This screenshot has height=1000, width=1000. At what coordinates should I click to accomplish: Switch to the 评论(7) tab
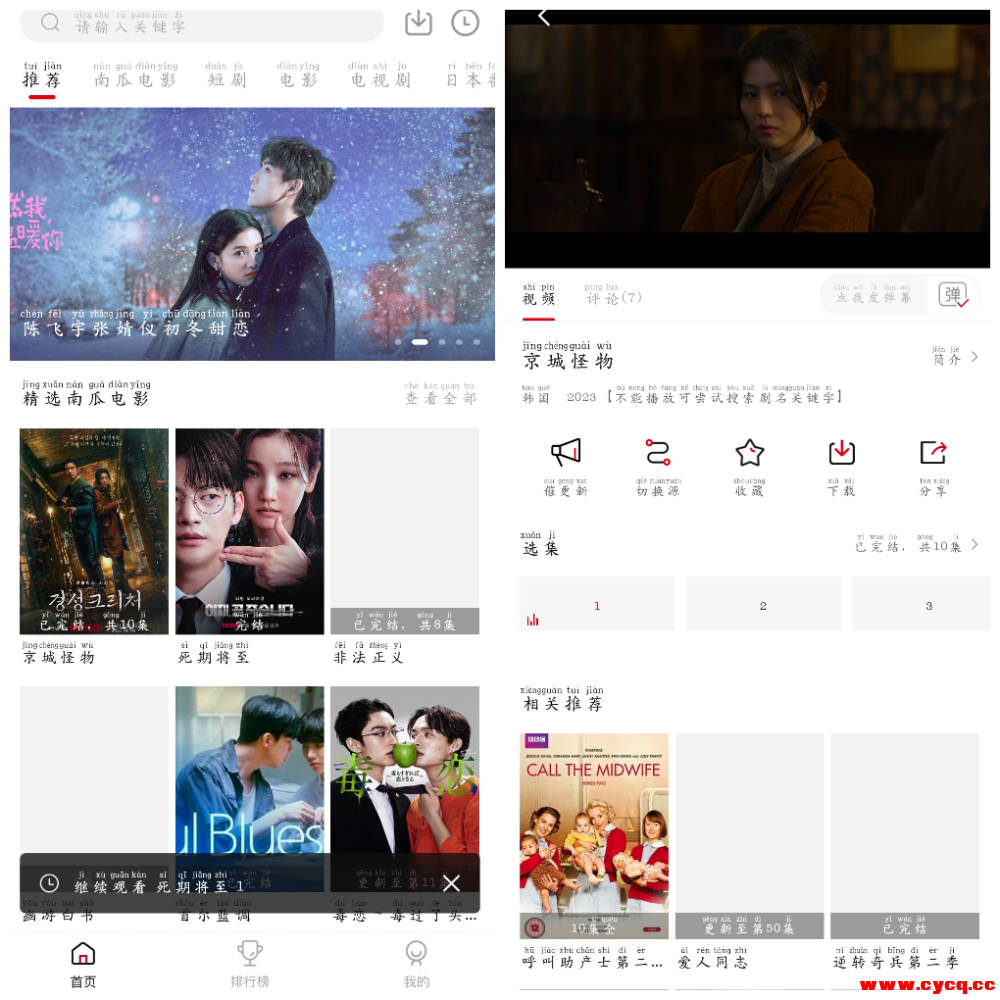(613, 297)
